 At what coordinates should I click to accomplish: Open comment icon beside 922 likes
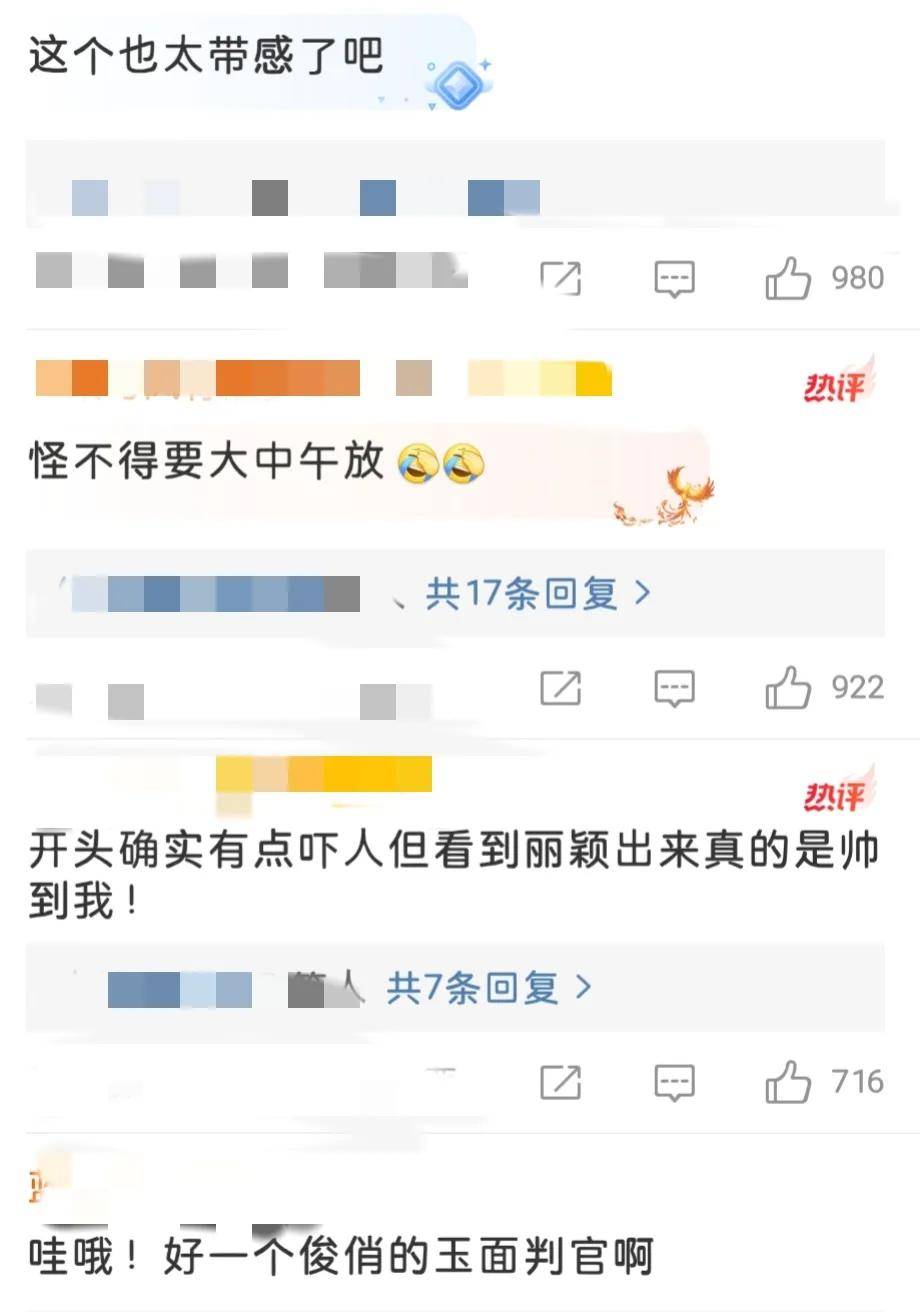coord(674,688)
